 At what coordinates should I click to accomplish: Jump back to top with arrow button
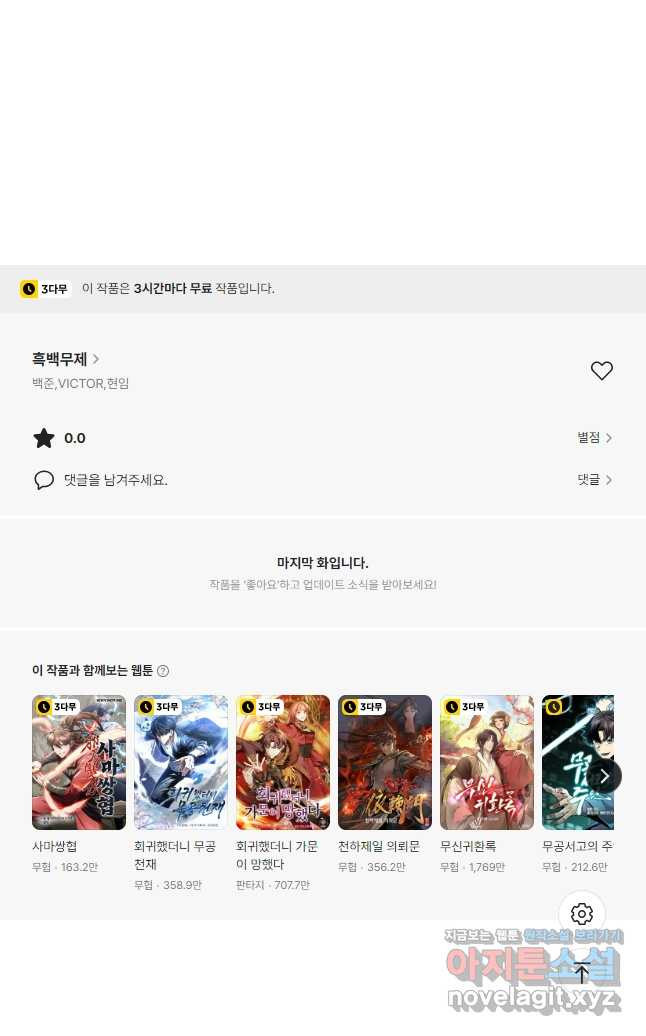click(x=582, y=973)
